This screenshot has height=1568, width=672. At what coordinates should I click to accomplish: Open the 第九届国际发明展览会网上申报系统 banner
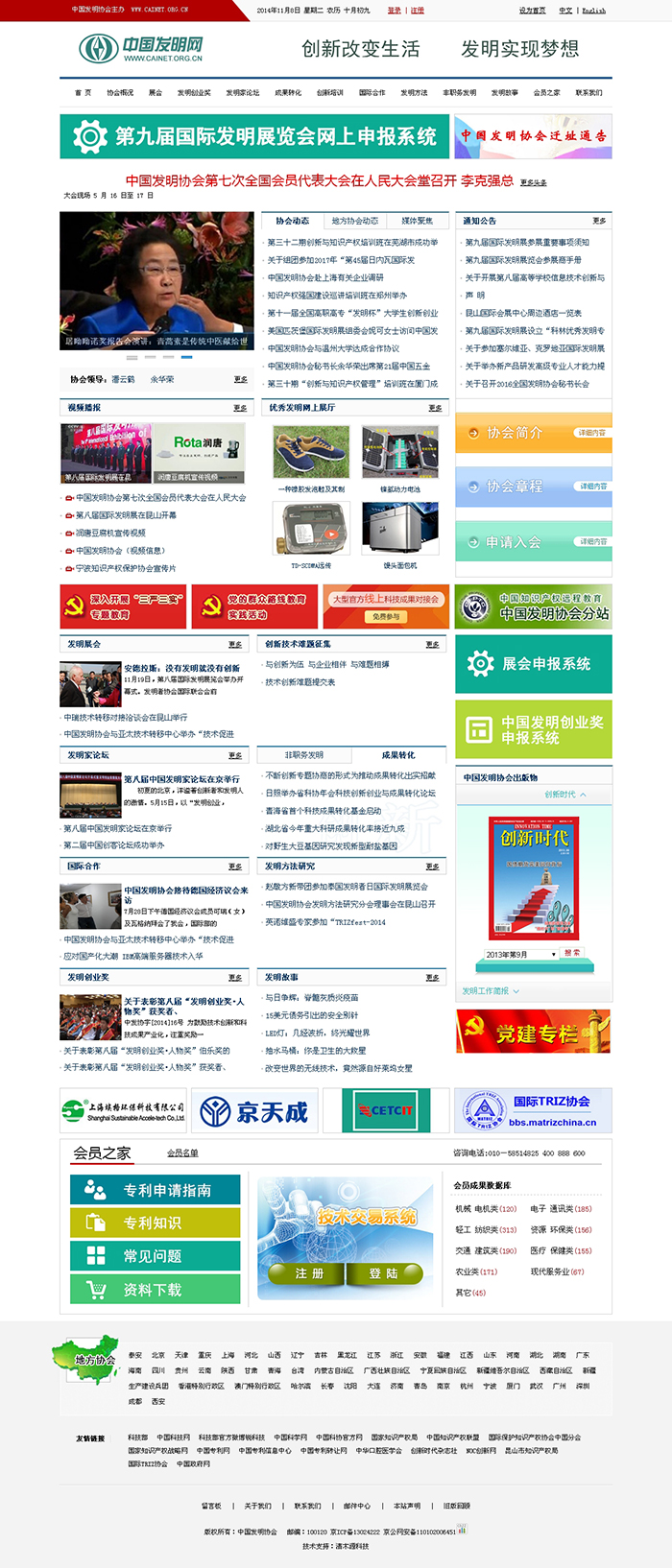(x=254, y=136)
